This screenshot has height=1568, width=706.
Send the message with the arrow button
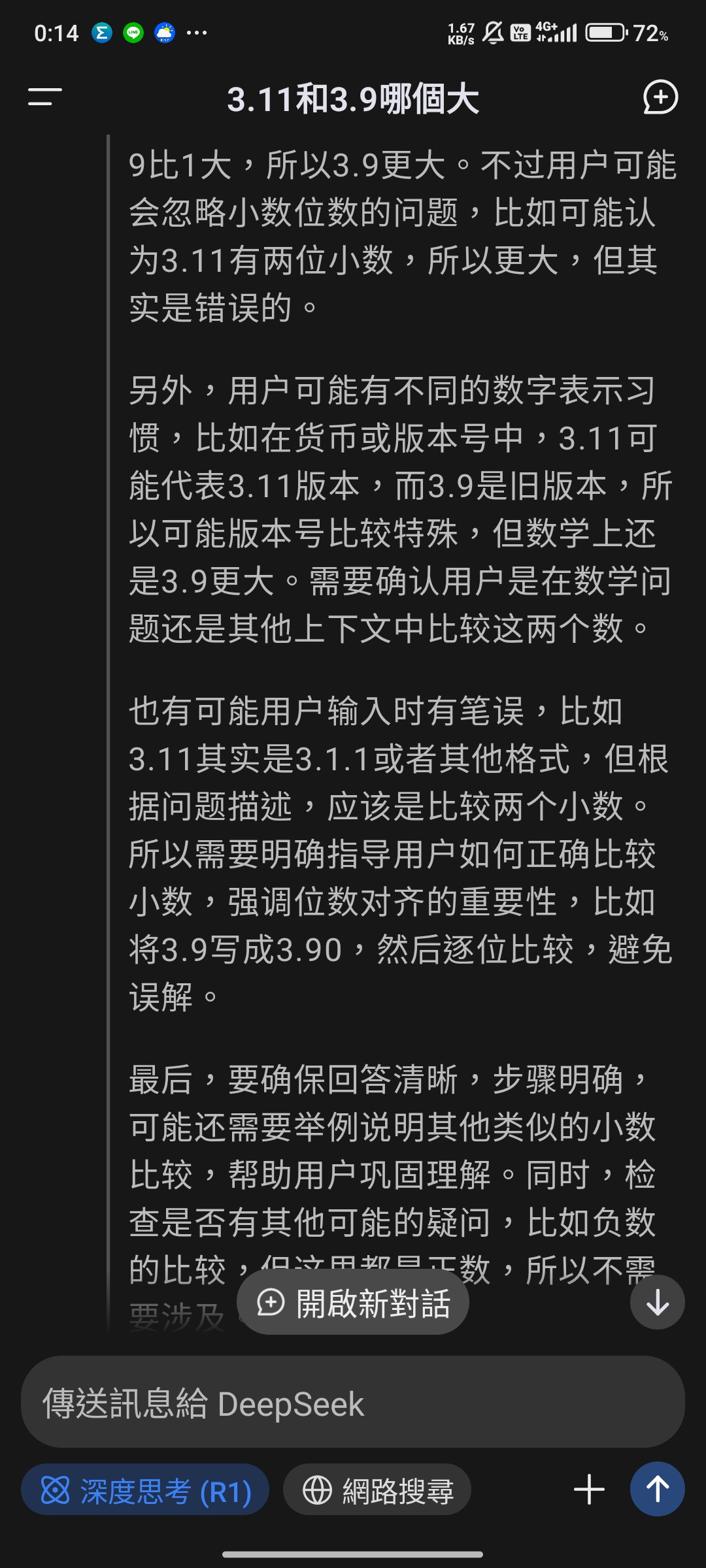(657, 1490)
